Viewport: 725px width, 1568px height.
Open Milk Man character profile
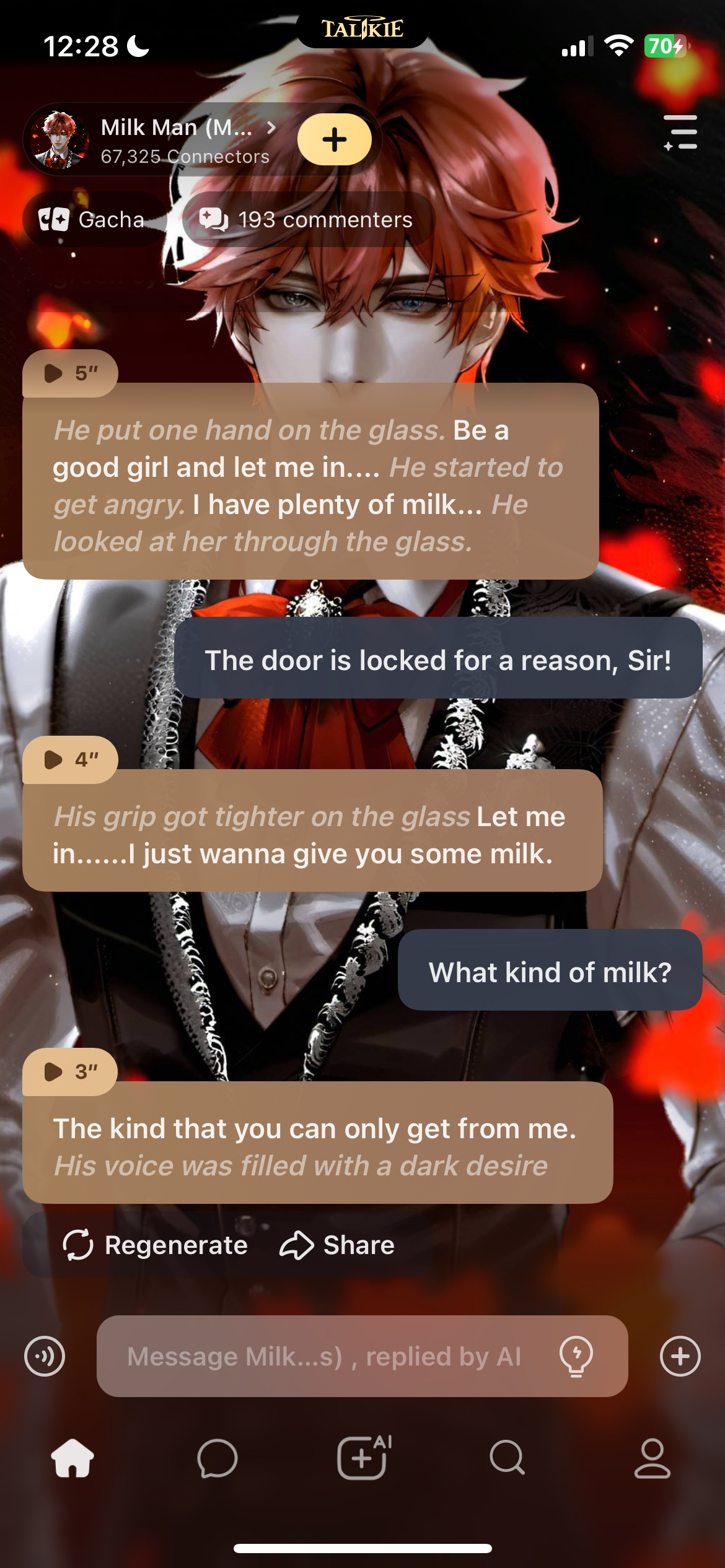tap(177, 140)
